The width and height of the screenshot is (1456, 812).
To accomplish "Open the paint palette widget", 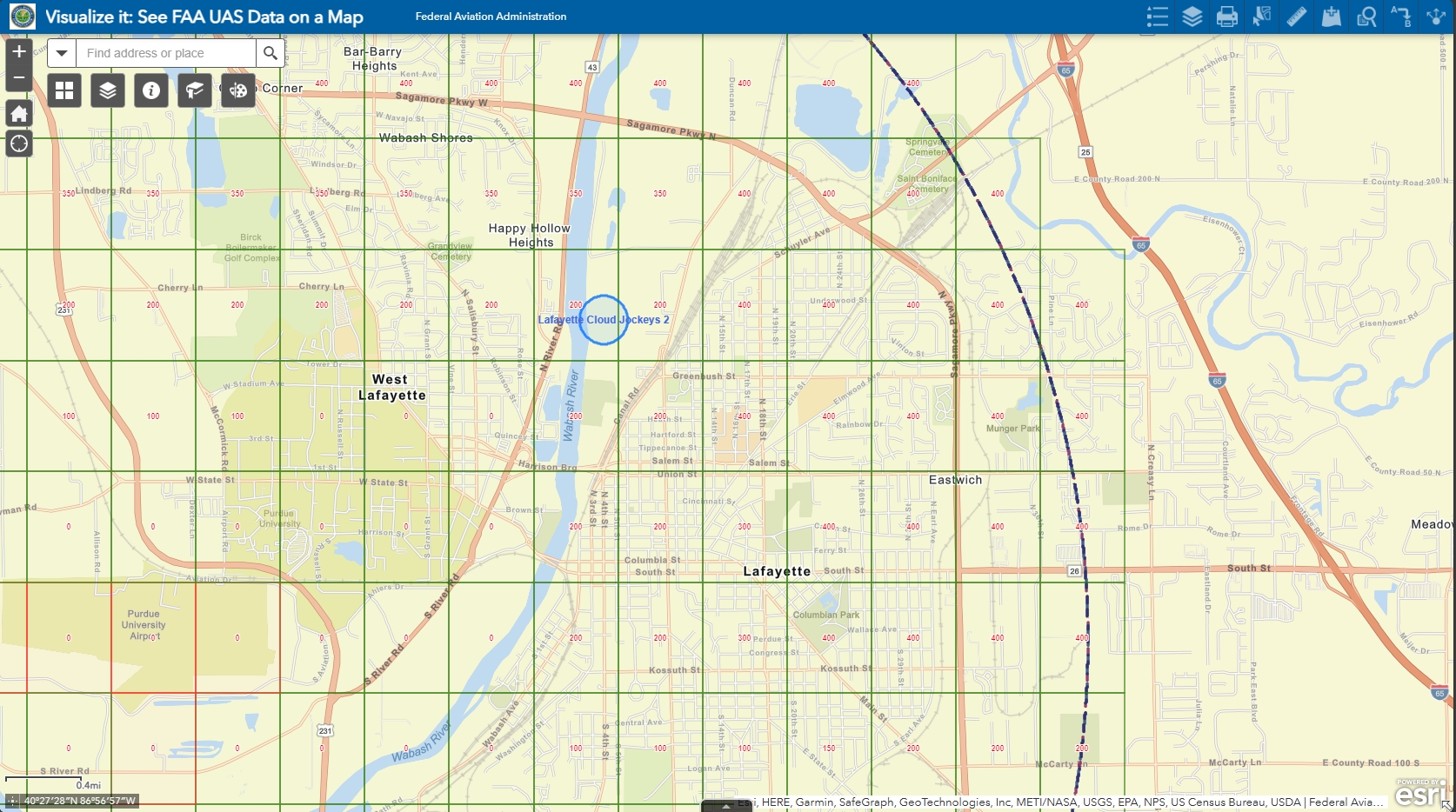I will (x=238, y=90).
